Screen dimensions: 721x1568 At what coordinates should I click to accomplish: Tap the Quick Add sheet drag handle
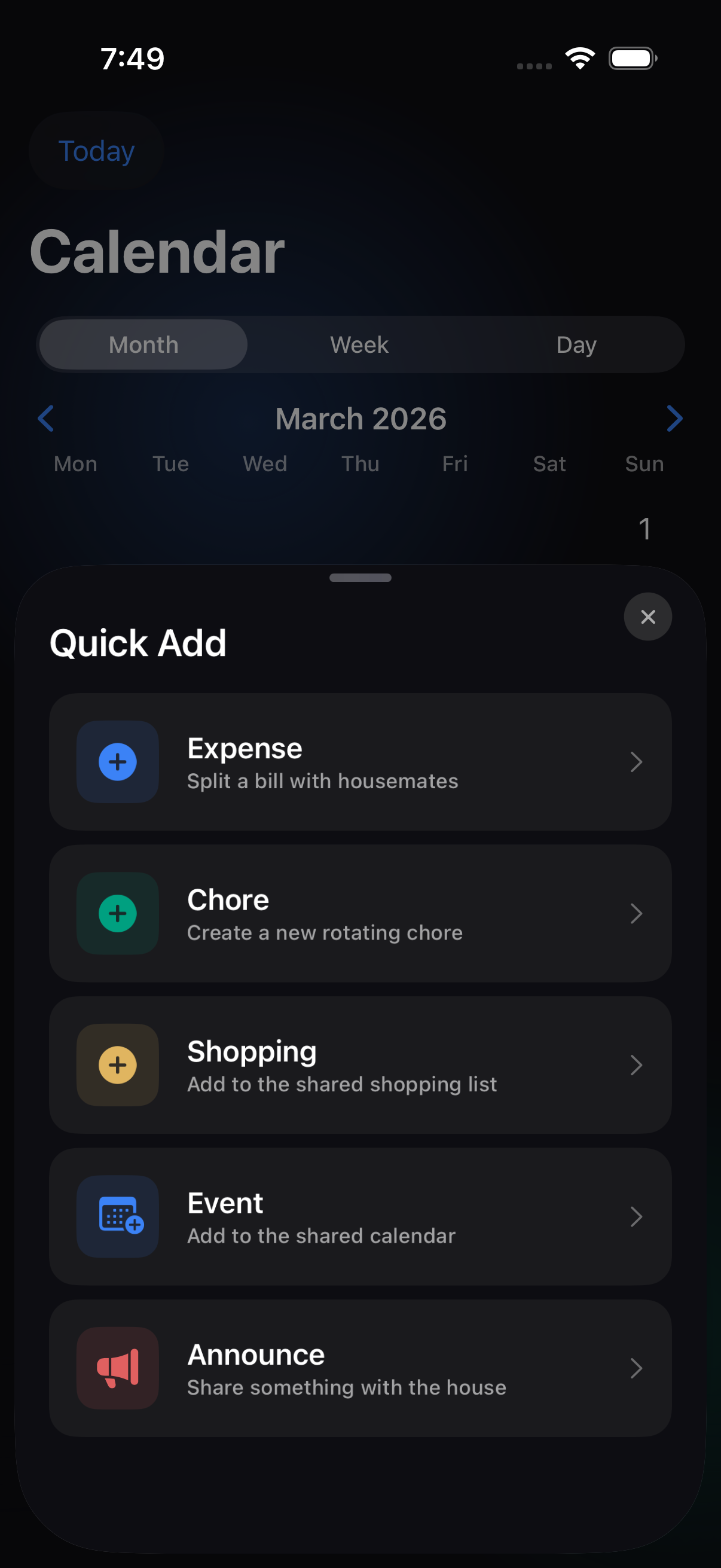tap(360, 577)
